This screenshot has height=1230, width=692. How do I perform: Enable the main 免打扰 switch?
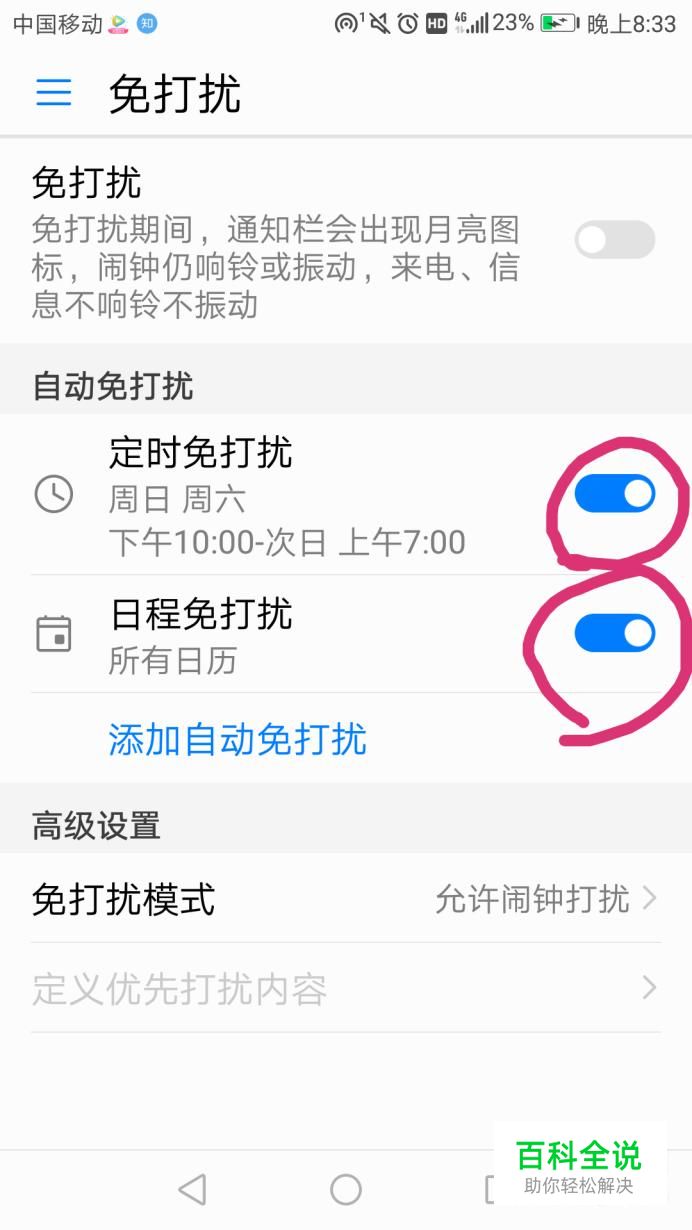615,240
